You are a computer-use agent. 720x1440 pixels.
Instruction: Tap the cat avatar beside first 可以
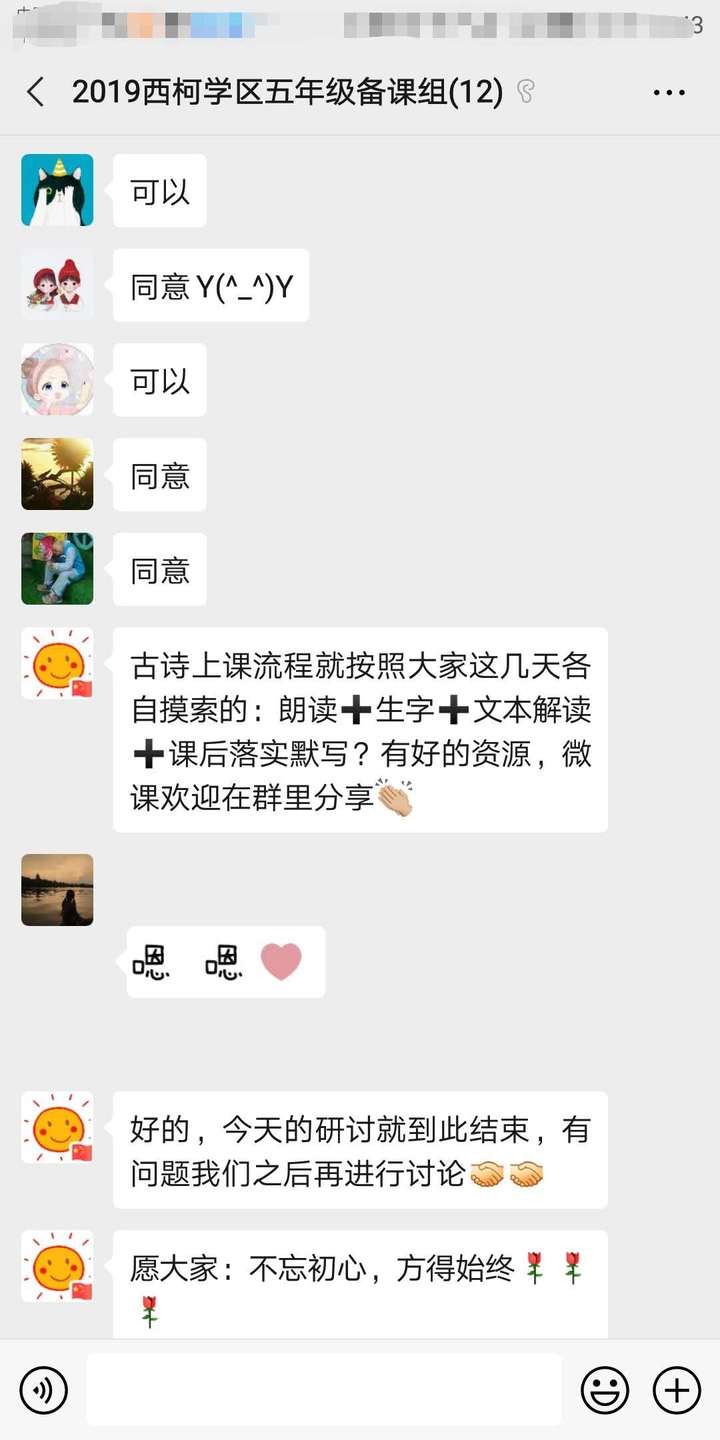pyautogui.click(x=57, y=190)
